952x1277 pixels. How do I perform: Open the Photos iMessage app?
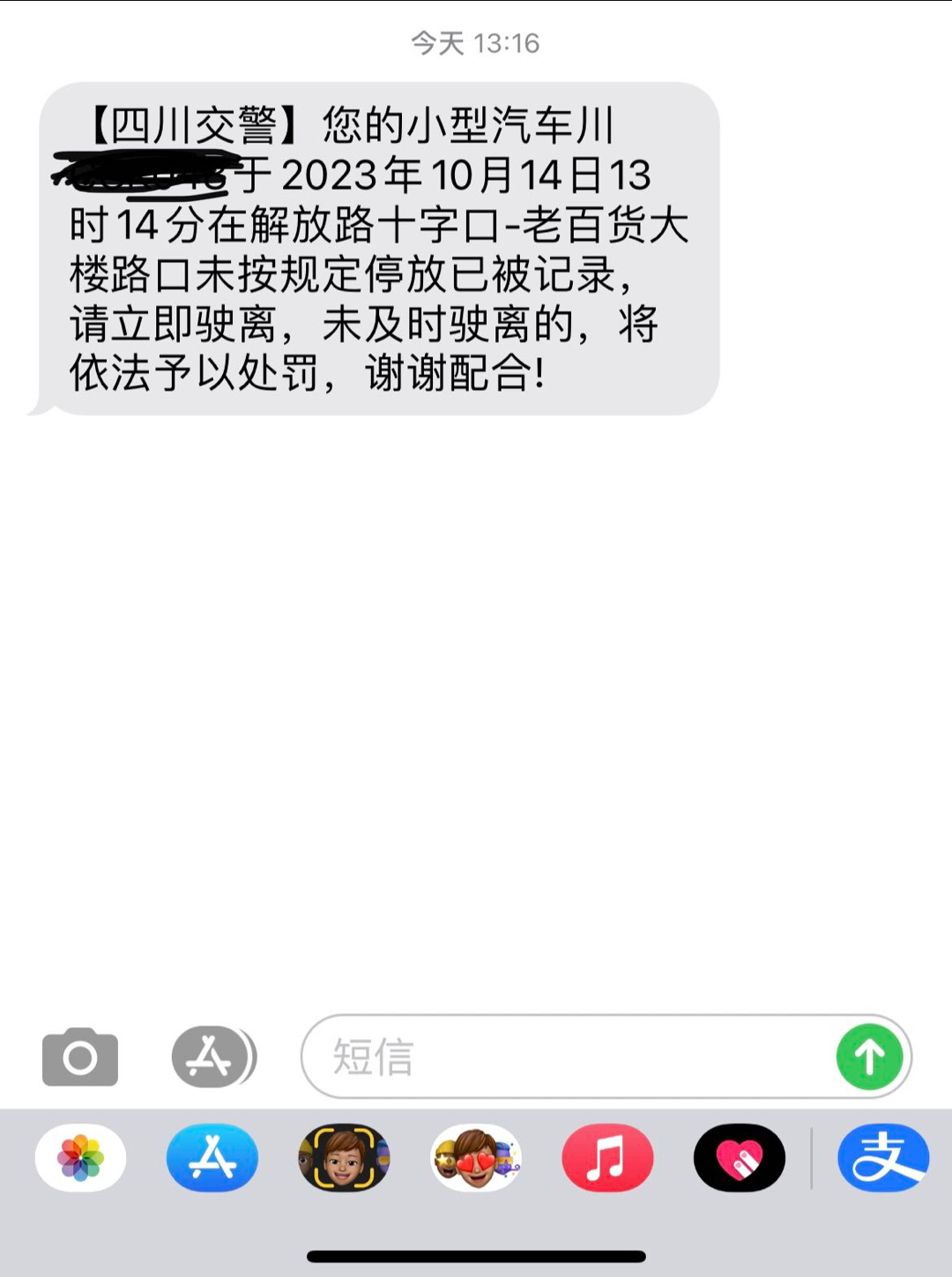pos(81,1158)
